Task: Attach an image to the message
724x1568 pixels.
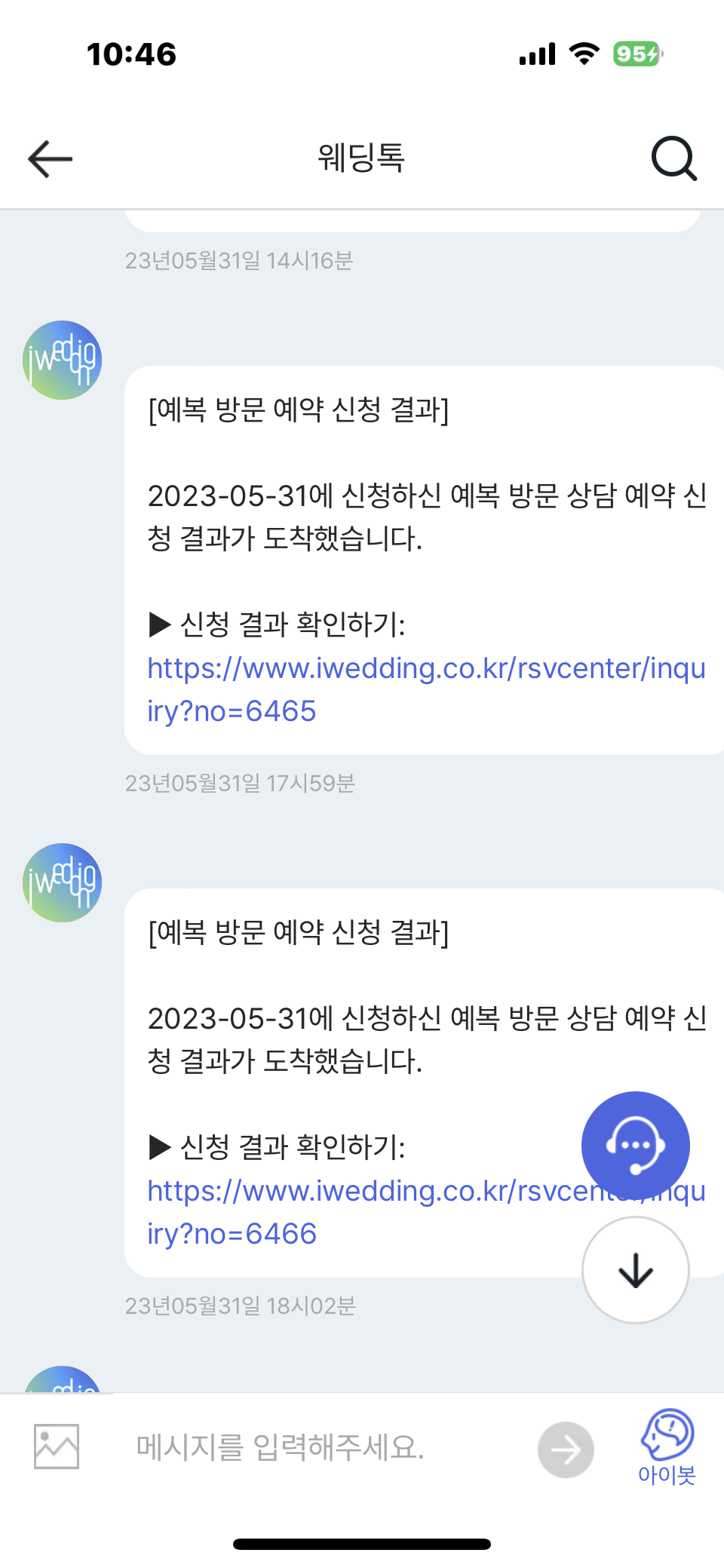Action: click(57, 1447)
